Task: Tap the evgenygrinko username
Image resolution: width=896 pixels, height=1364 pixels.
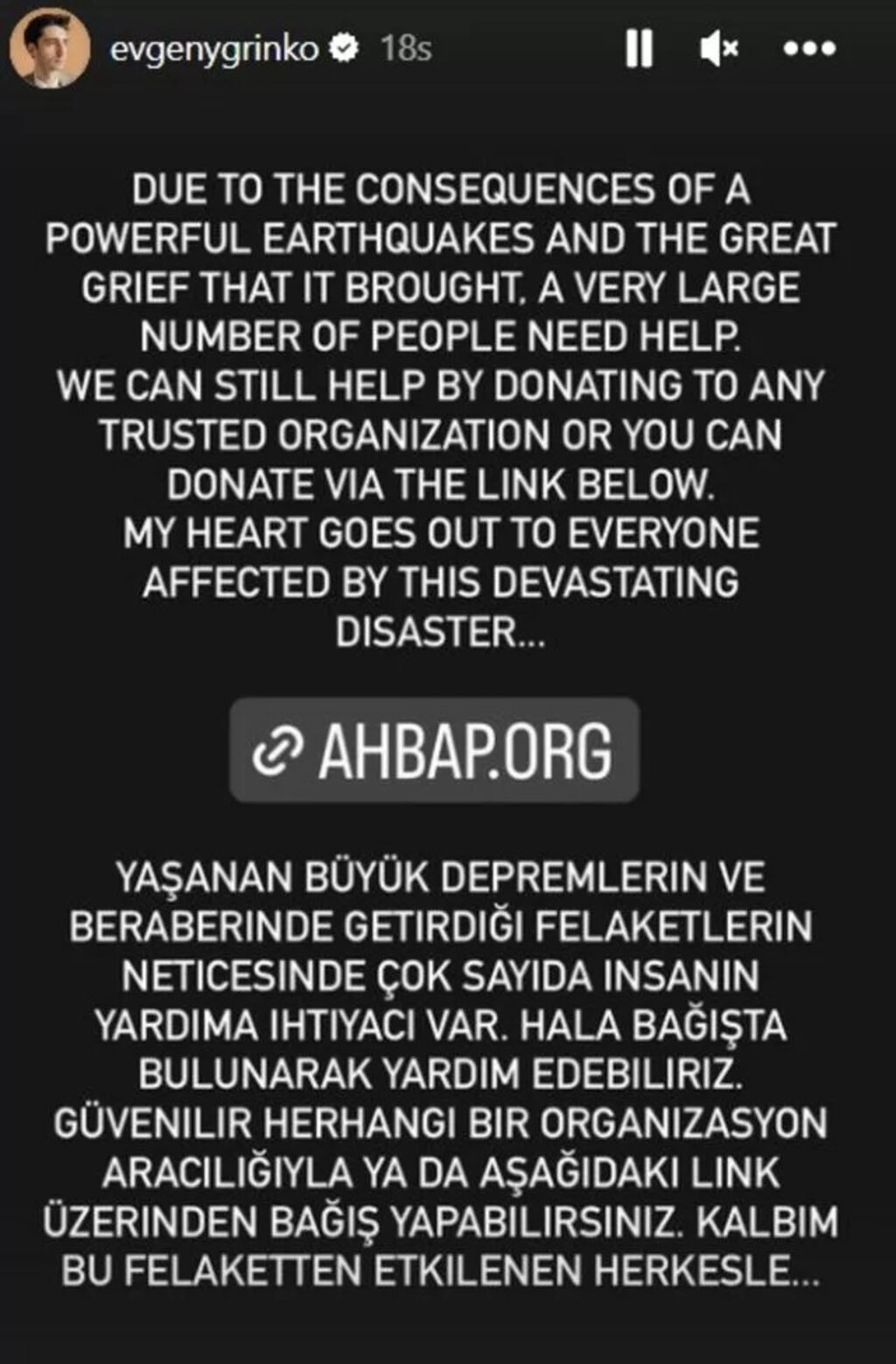Action: click(213, 49)
